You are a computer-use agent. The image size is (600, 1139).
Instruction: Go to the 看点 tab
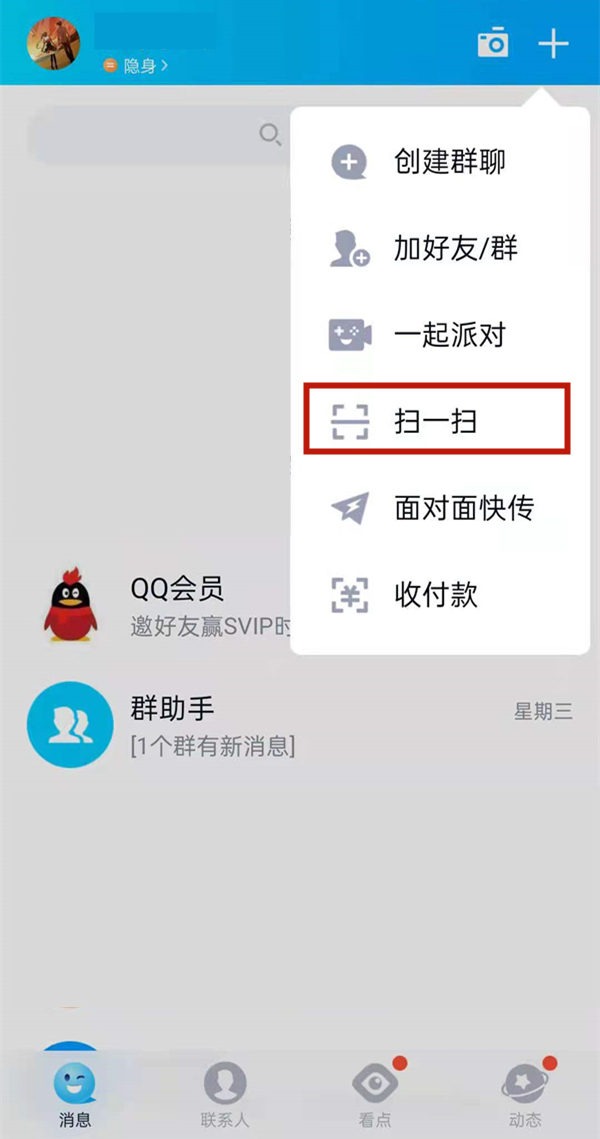click(375, 1092)
